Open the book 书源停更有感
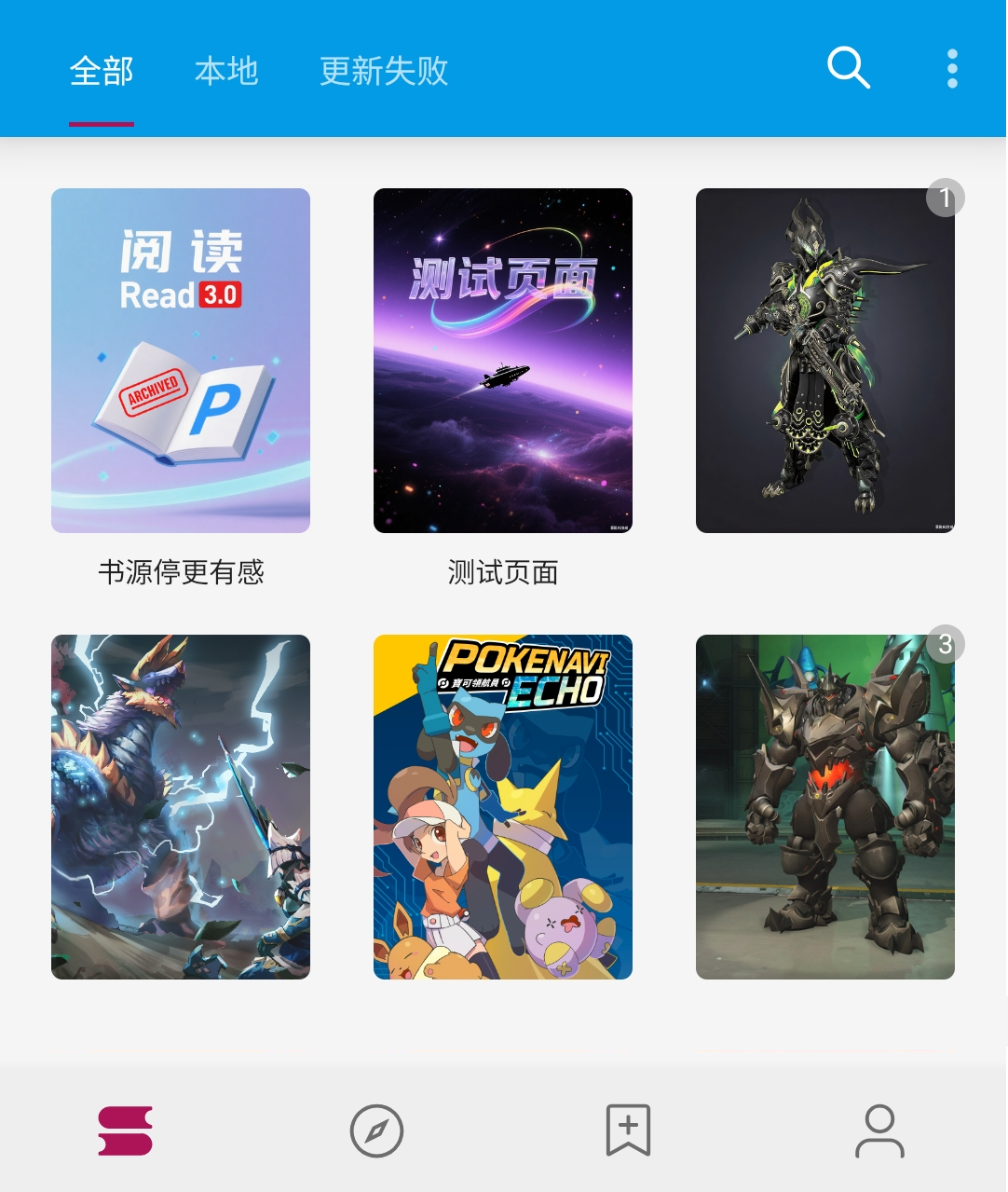Image resolution: width=1008 pixels, height=1192 pixels. [181, 361]
